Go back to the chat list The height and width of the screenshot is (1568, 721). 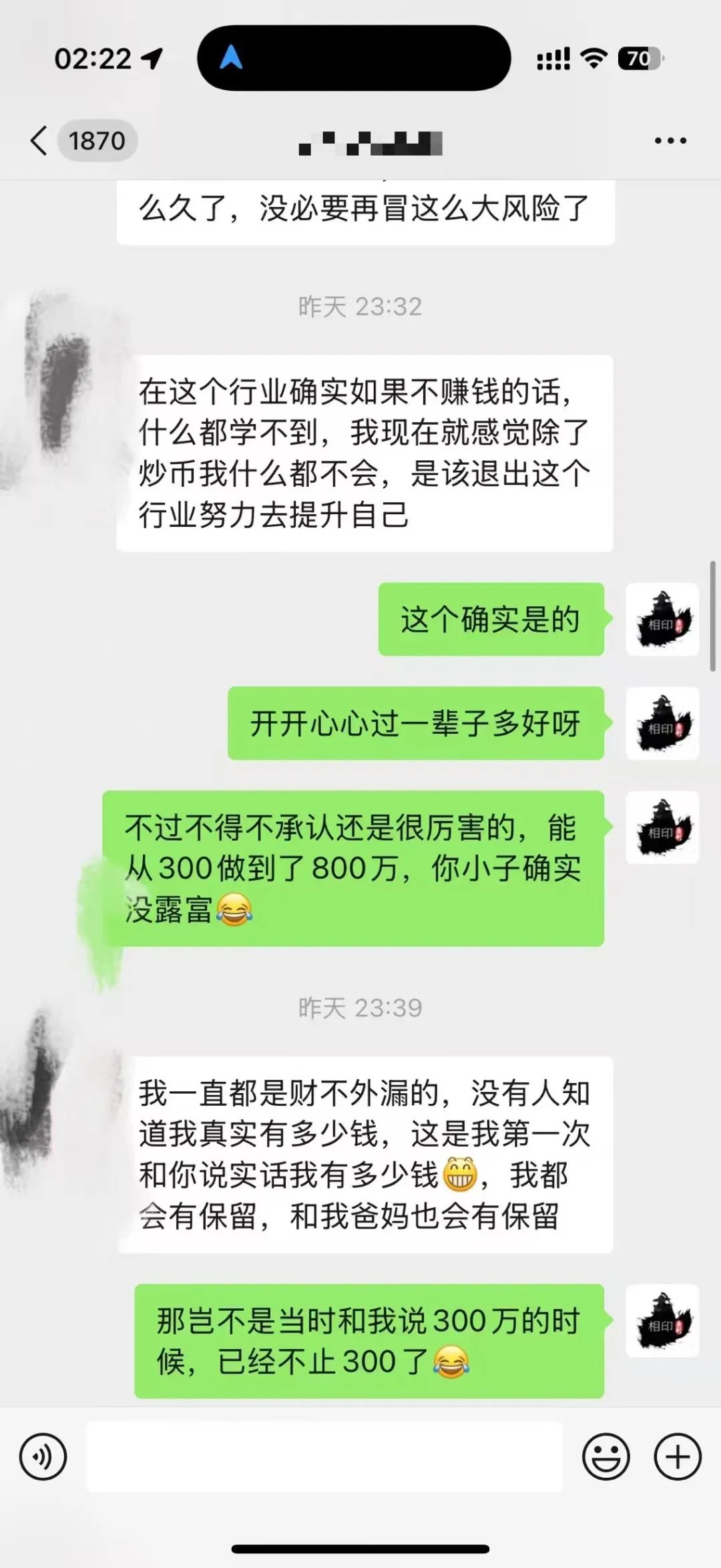coord(40,141)
